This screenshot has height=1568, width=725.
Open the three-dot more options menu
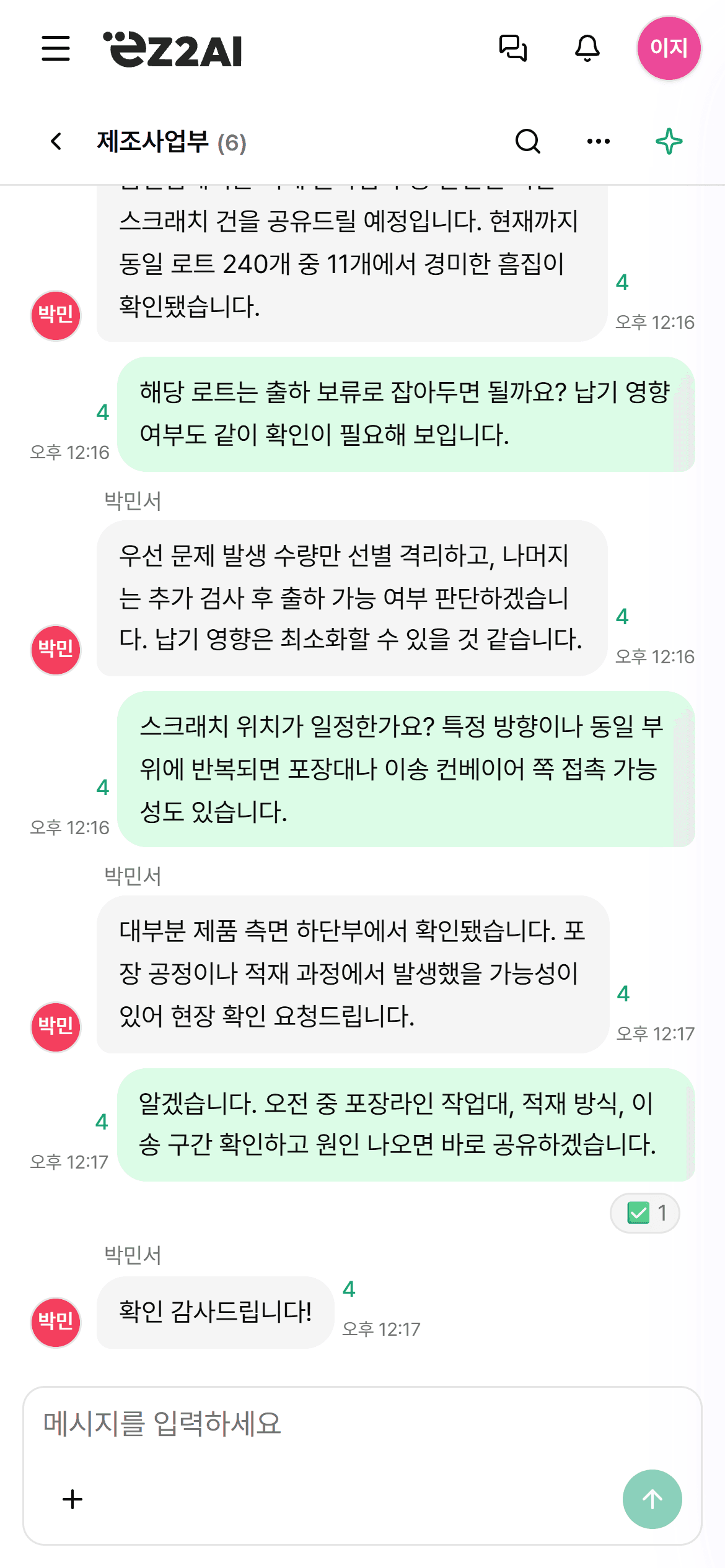pyautogui.click(x=599, y=141)
